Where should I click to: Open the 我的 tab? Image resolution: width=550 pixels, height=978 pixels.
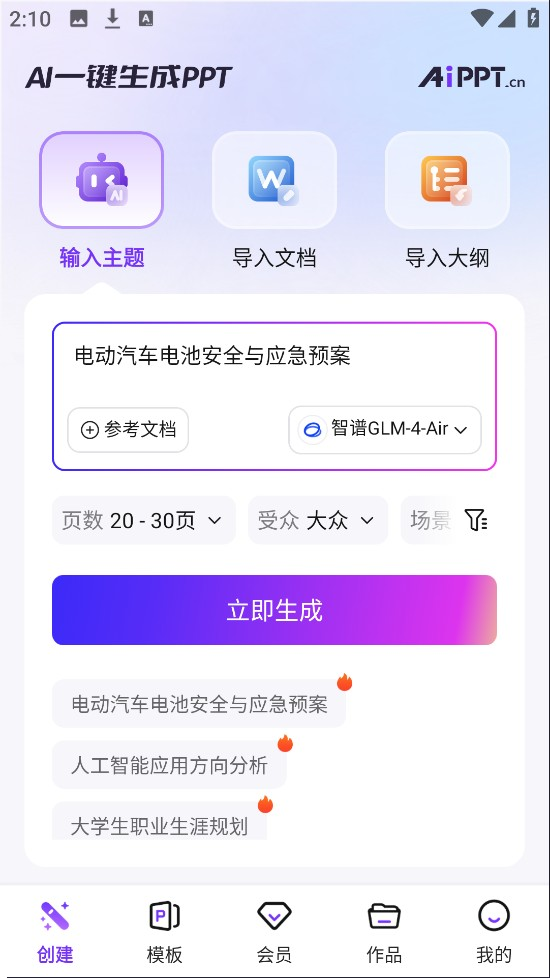pyautogui.click(x=494, y=932)
